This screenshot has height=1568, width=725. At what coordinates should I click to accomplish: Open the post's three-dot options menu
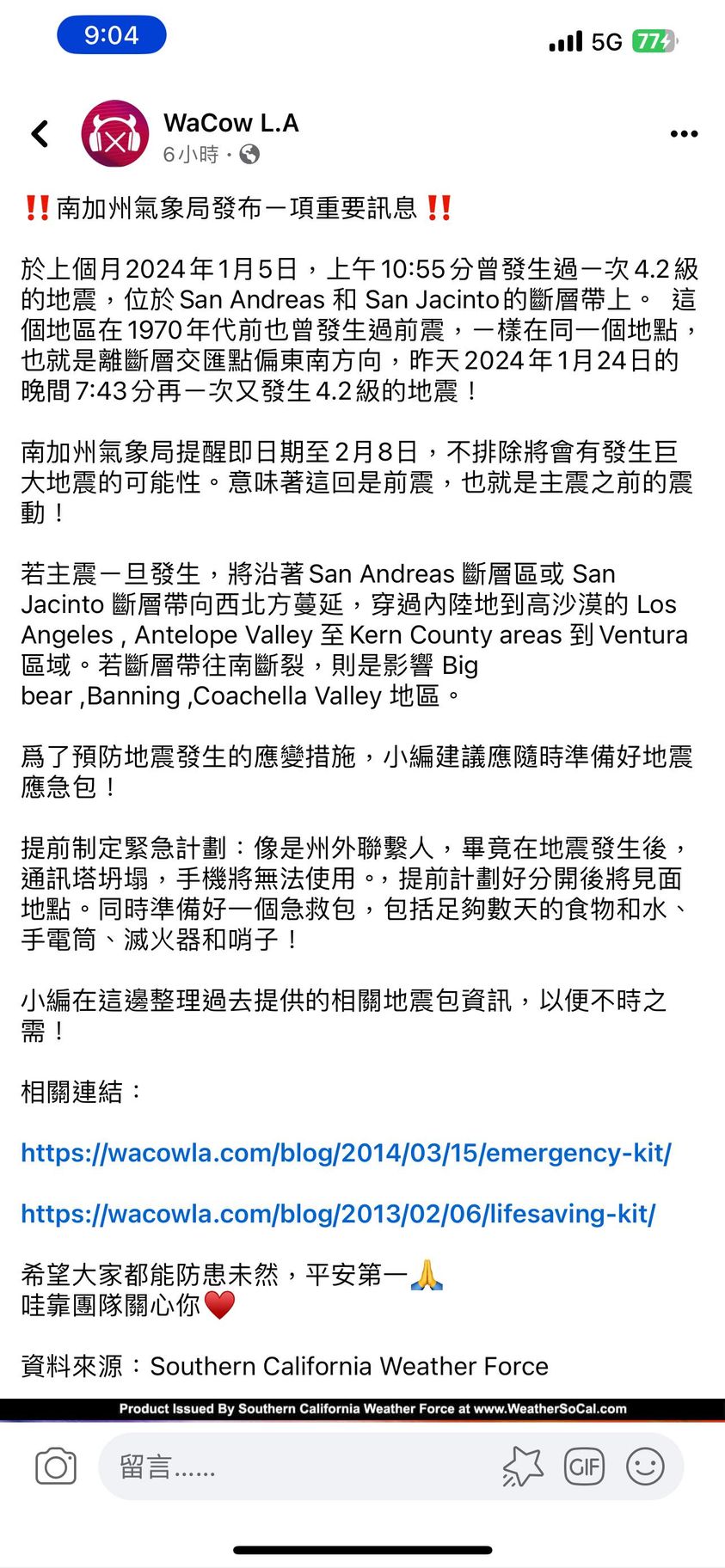[x=684, y=134]
